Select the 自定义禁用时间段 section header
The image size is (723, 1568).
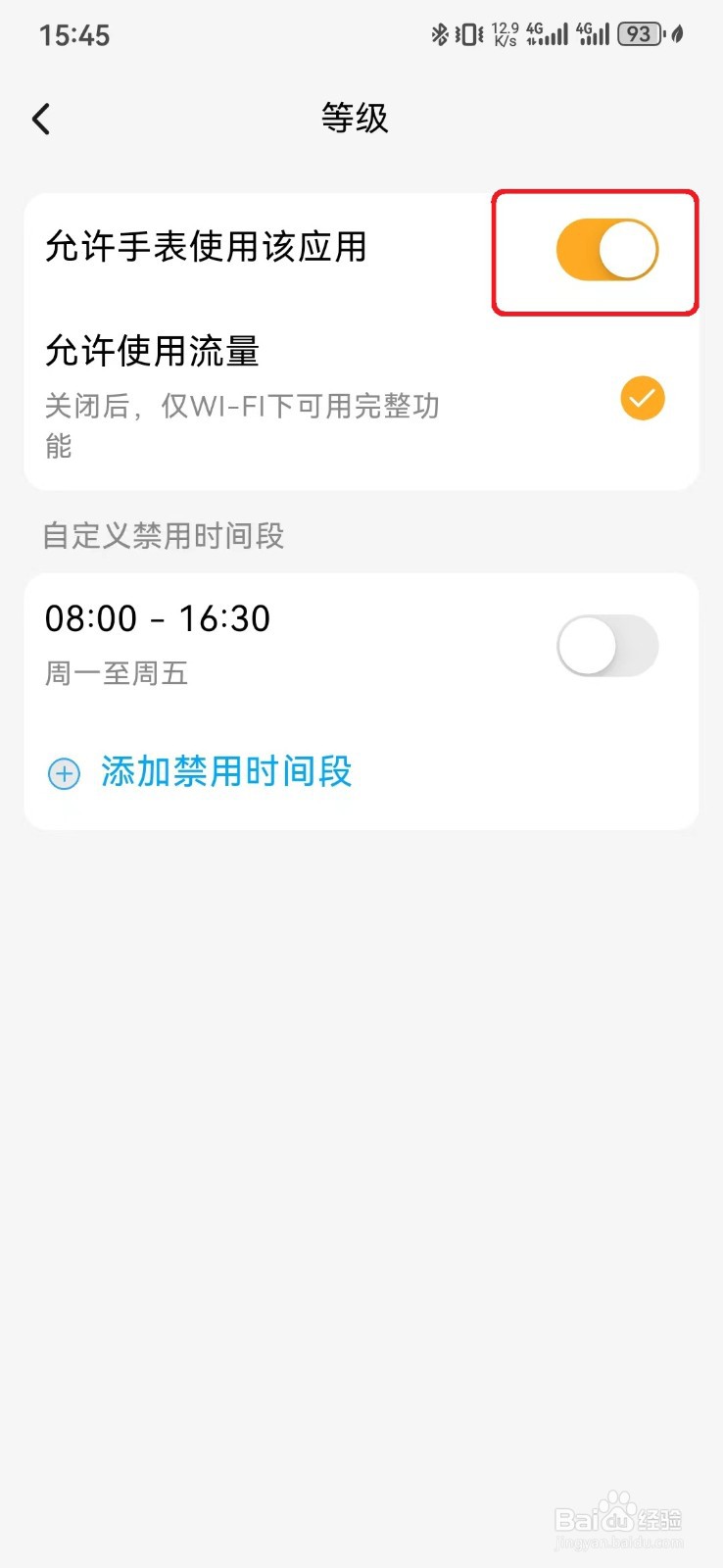point(162,536)
